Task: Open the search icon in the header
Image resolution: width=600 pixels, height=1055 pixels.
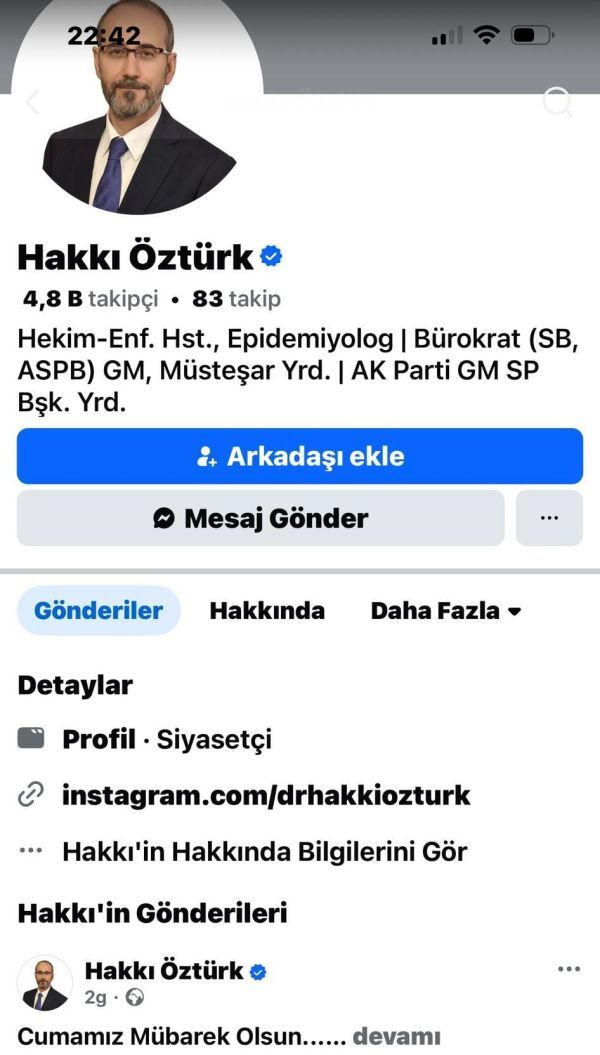Action: pos(557,101)
